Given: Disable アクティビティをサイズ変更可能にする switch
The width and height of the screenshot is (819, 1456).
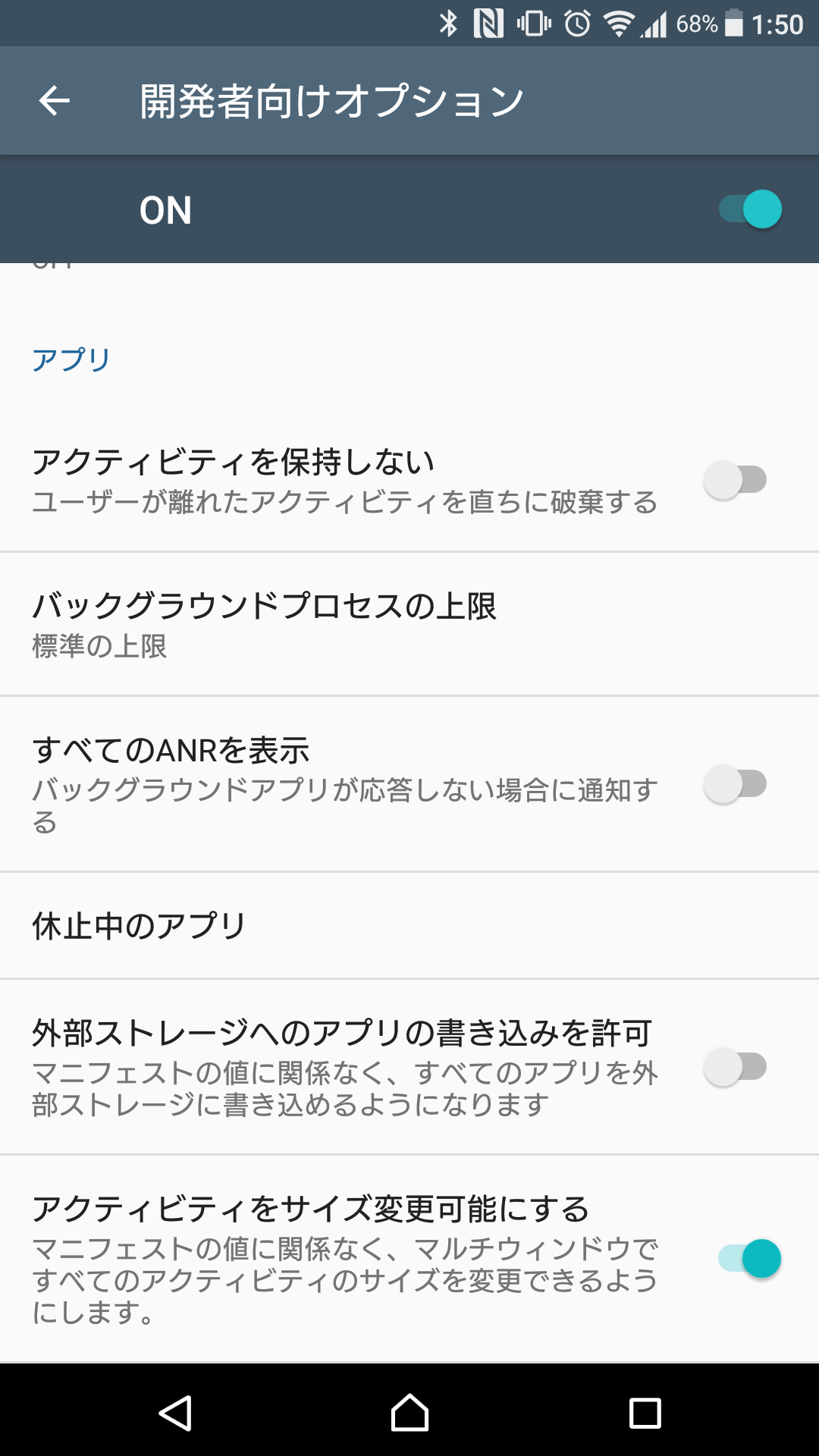Looking at the screenshot, I should (x=750, y=1259).
